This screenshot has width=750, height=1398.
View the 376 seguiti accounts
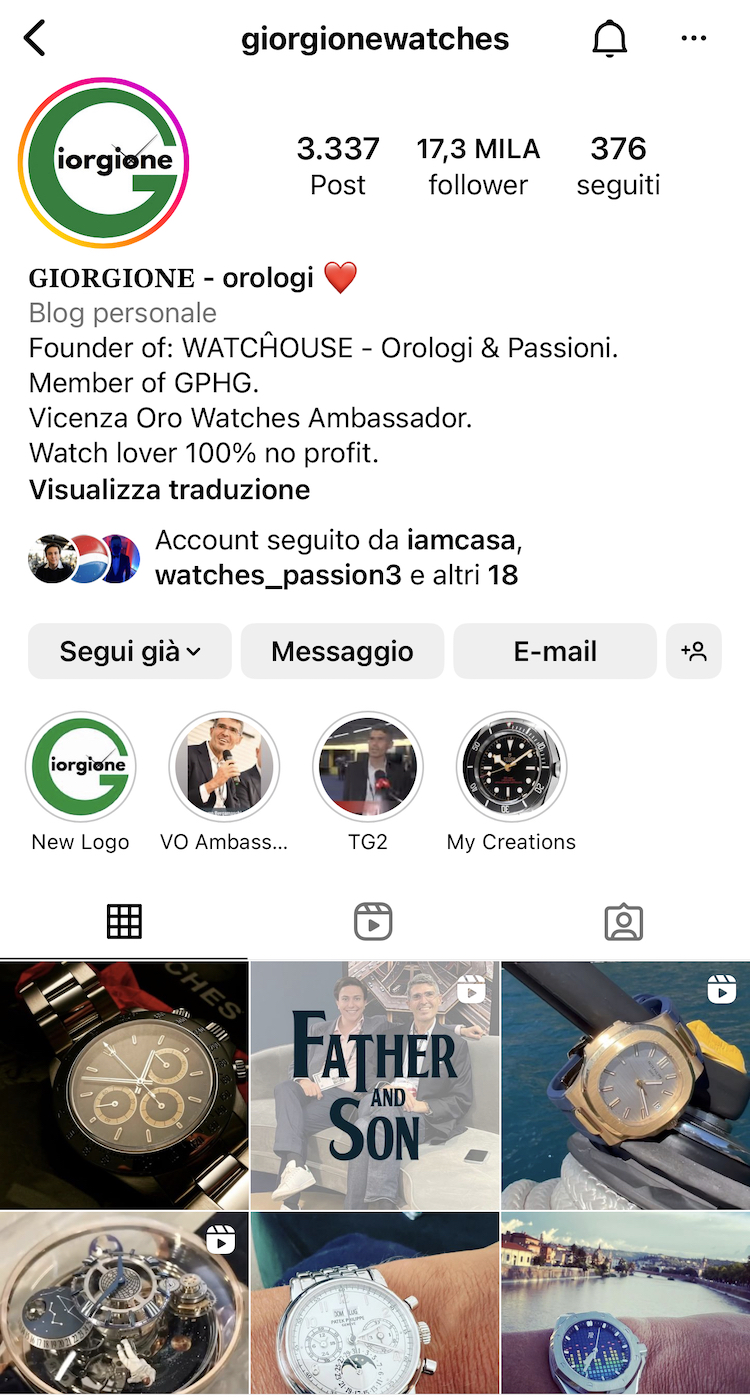618,166
